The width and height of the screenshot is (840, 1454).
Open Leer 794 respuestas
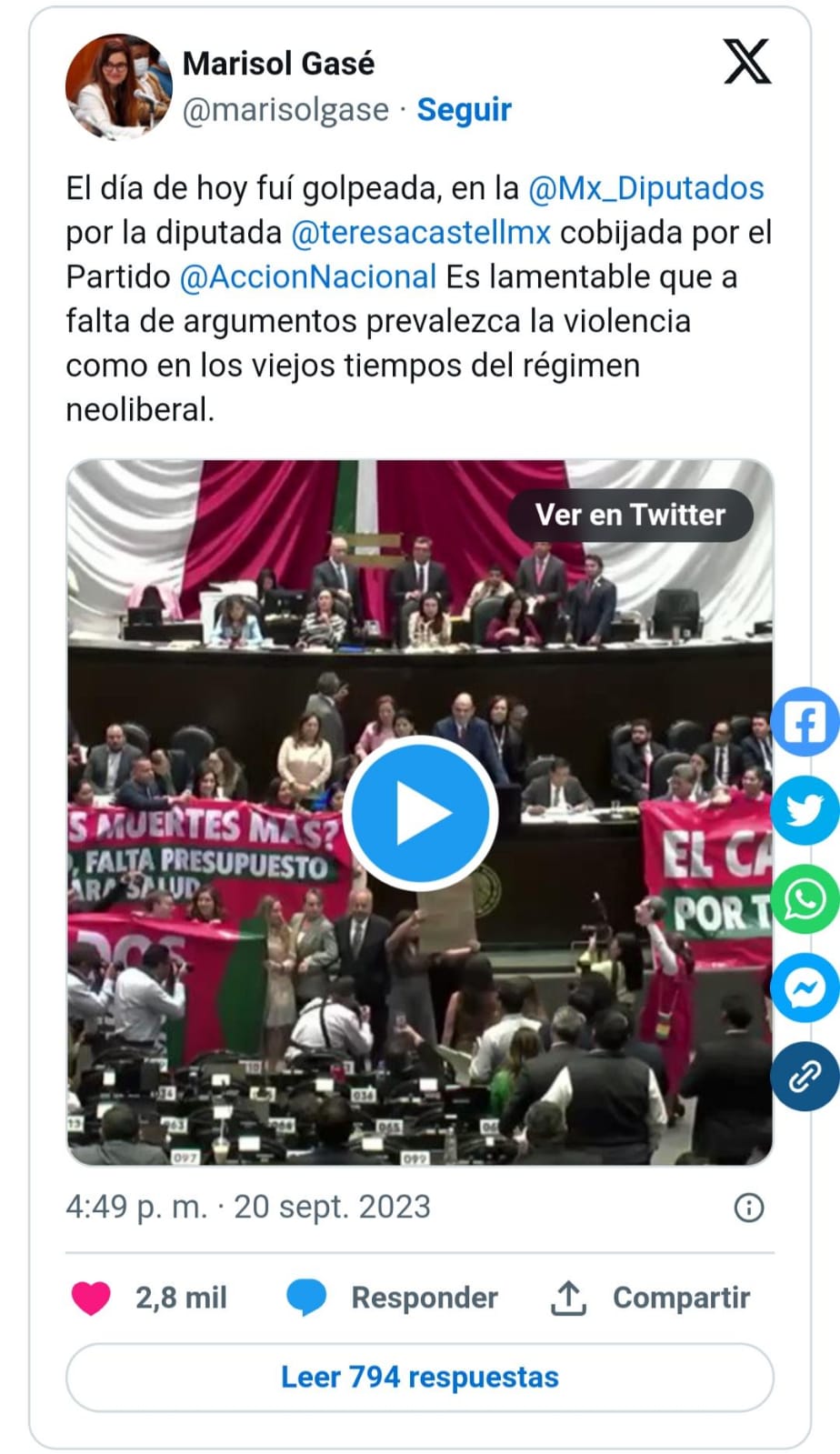[x=420, y=1377]
